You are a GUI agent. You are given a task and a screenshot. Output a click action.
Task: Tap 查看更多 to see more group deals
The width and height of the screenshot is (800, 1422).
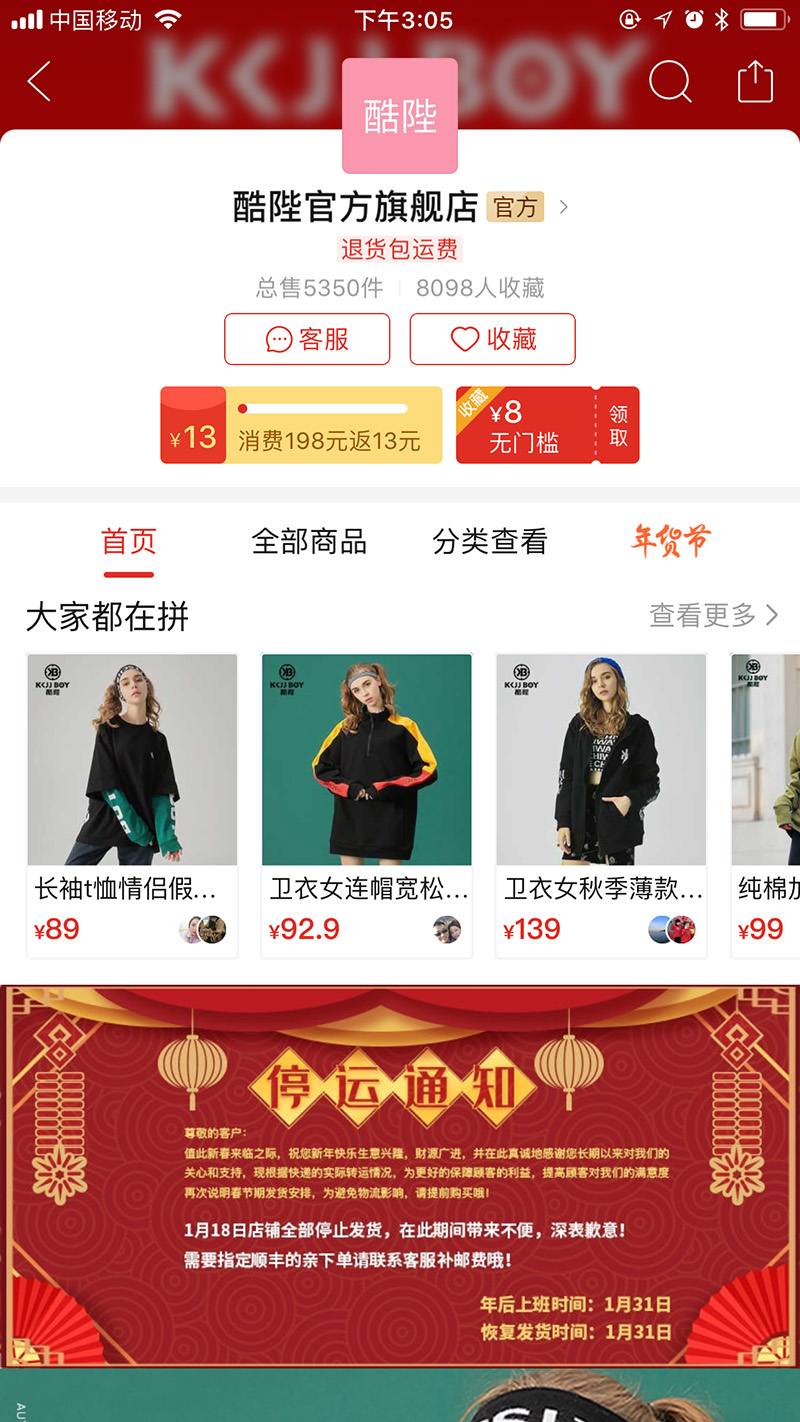[x=713, y=615]
